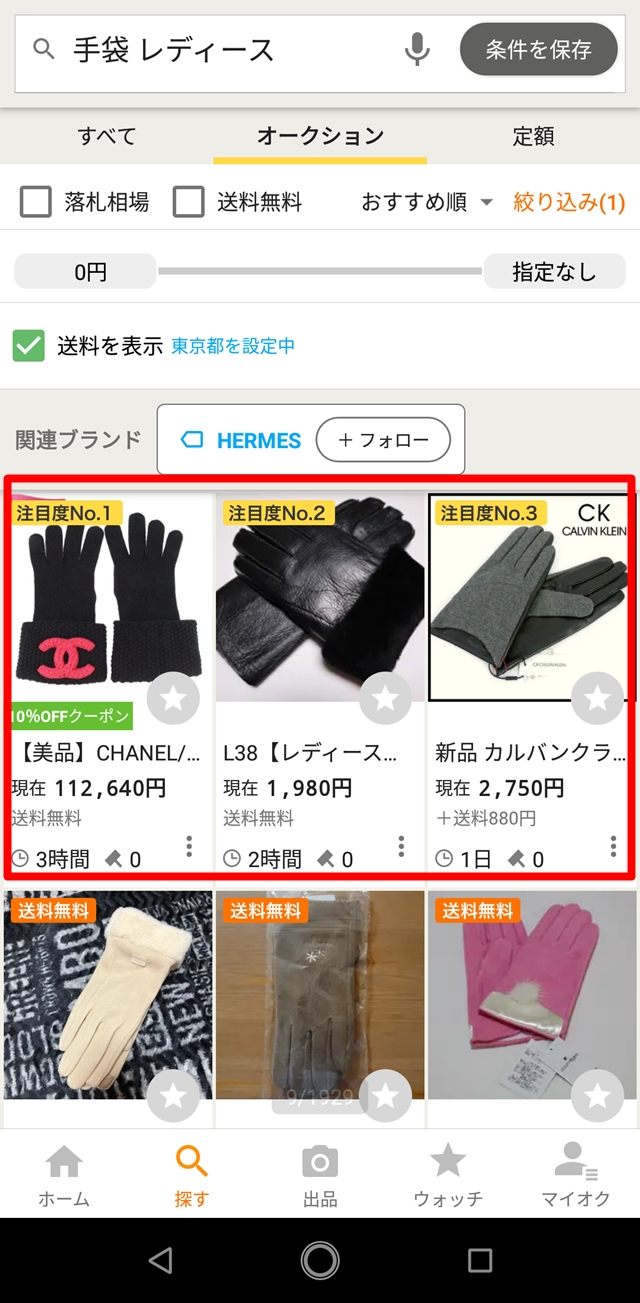
Task: Go to the マイオク tab
Action: click(575, 1175)
